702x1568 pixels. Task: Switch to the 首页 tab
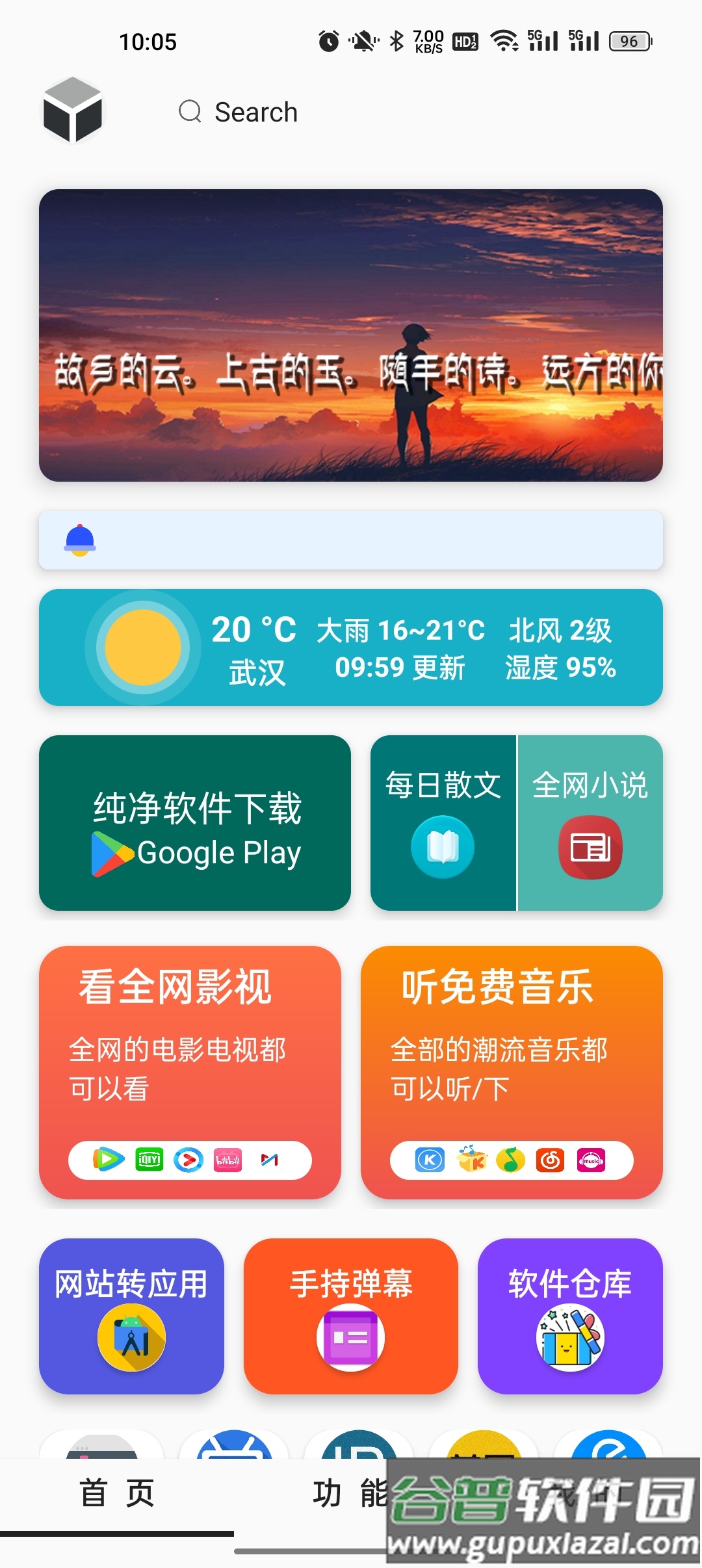coord(117,1493)
